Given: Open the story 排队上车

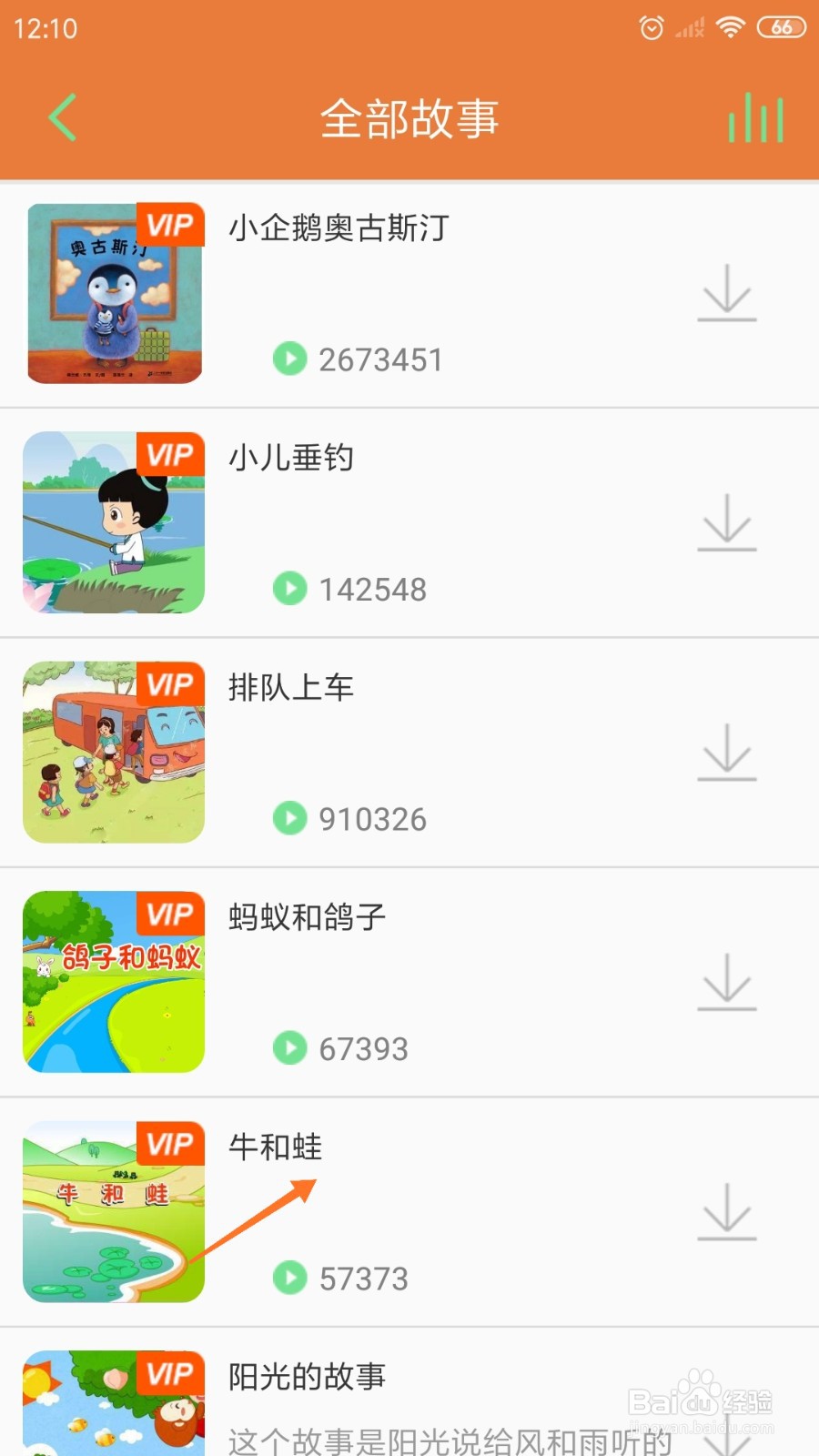Looking at the screenshot, I should [409, 753].
